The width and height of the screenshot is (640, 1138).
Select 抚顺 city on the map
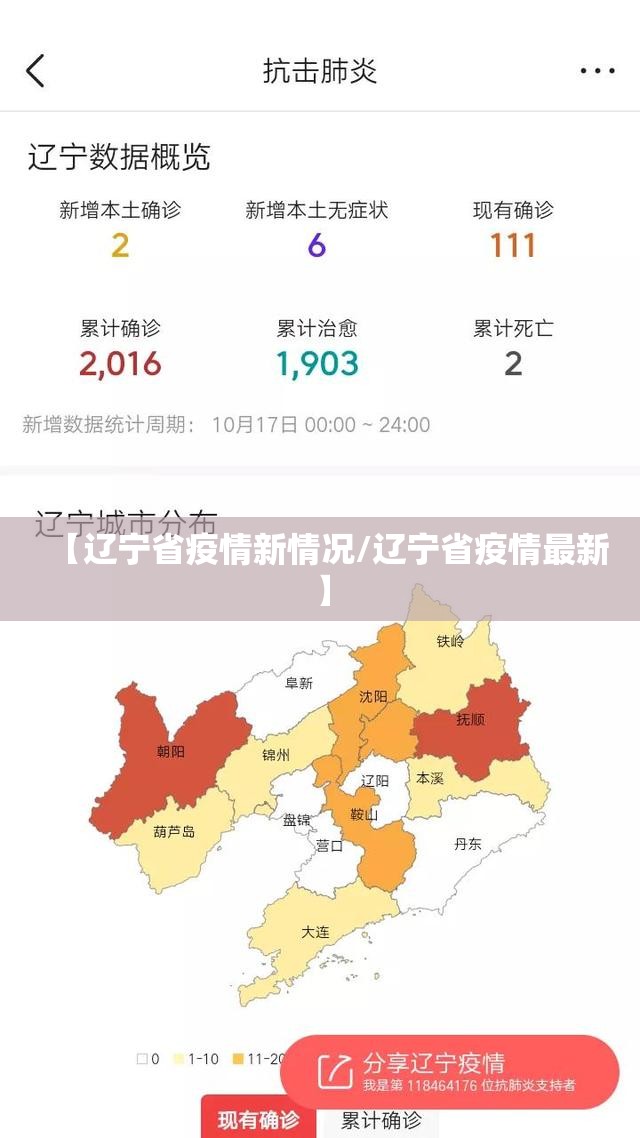pos(470,720)
